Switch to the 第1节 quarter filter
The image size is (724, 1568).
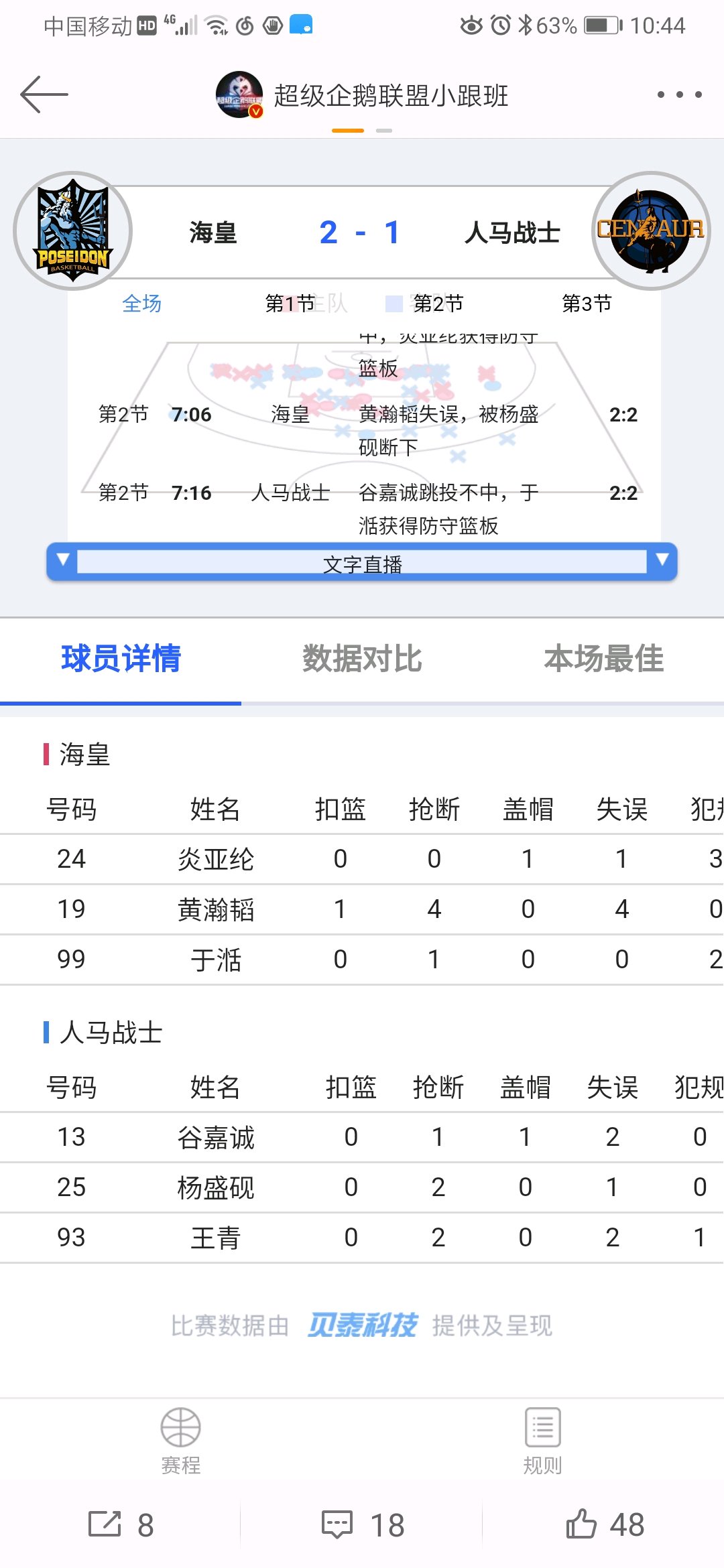coord(290,304)
